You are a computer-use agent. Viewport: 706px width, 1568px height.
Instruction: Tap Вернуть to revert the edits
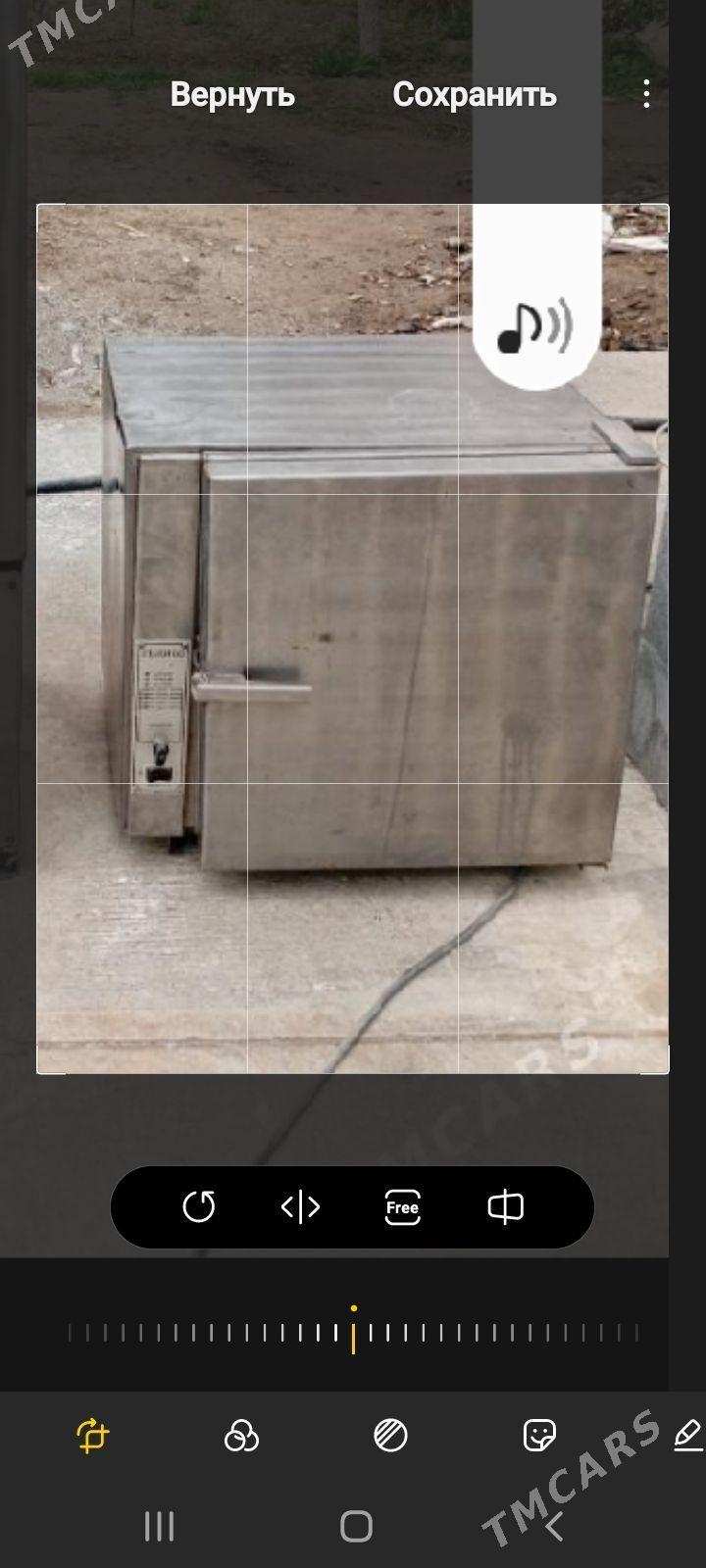coord(232,94)
